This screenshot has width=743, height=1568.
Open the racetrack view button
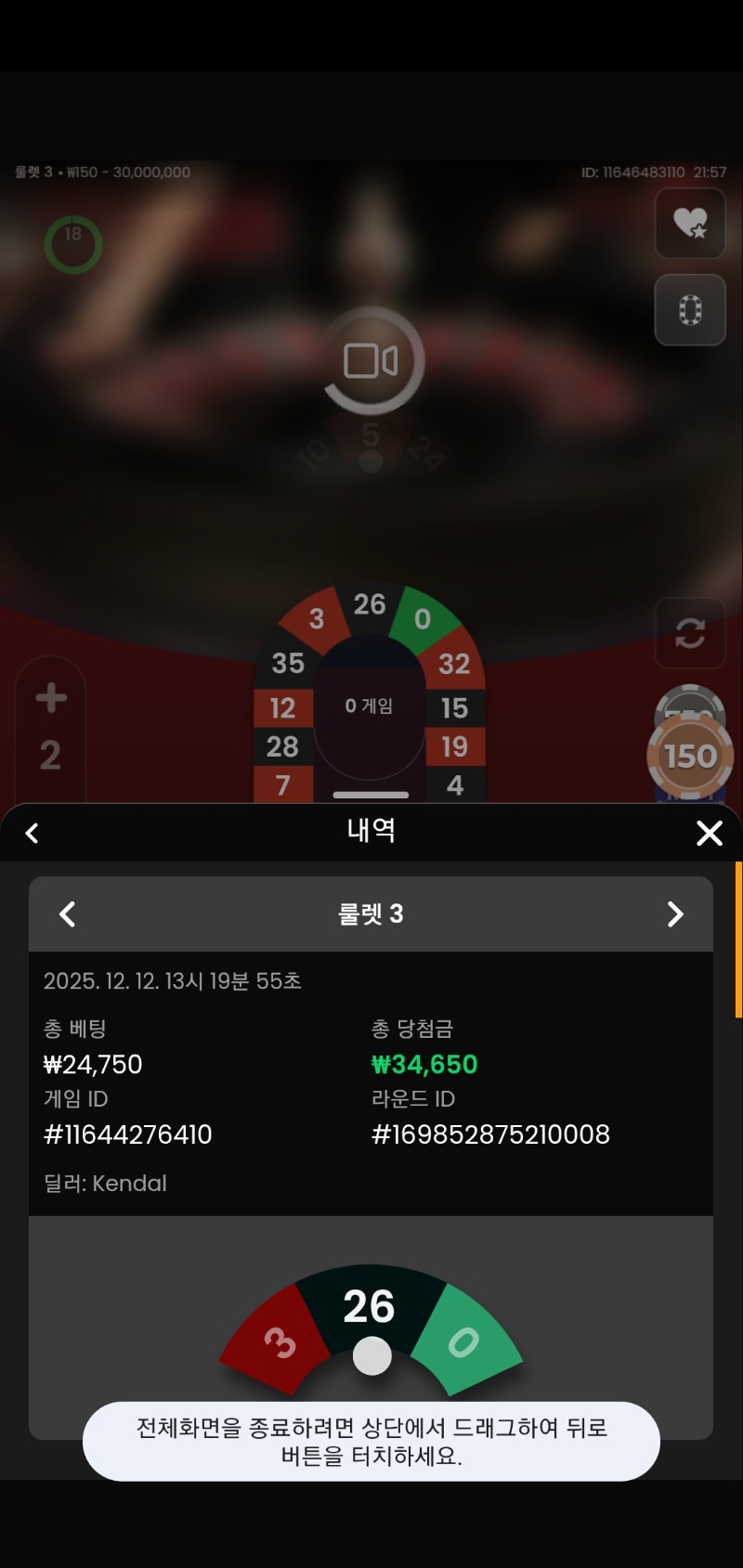pyautogui.click(x=690, y=310)
